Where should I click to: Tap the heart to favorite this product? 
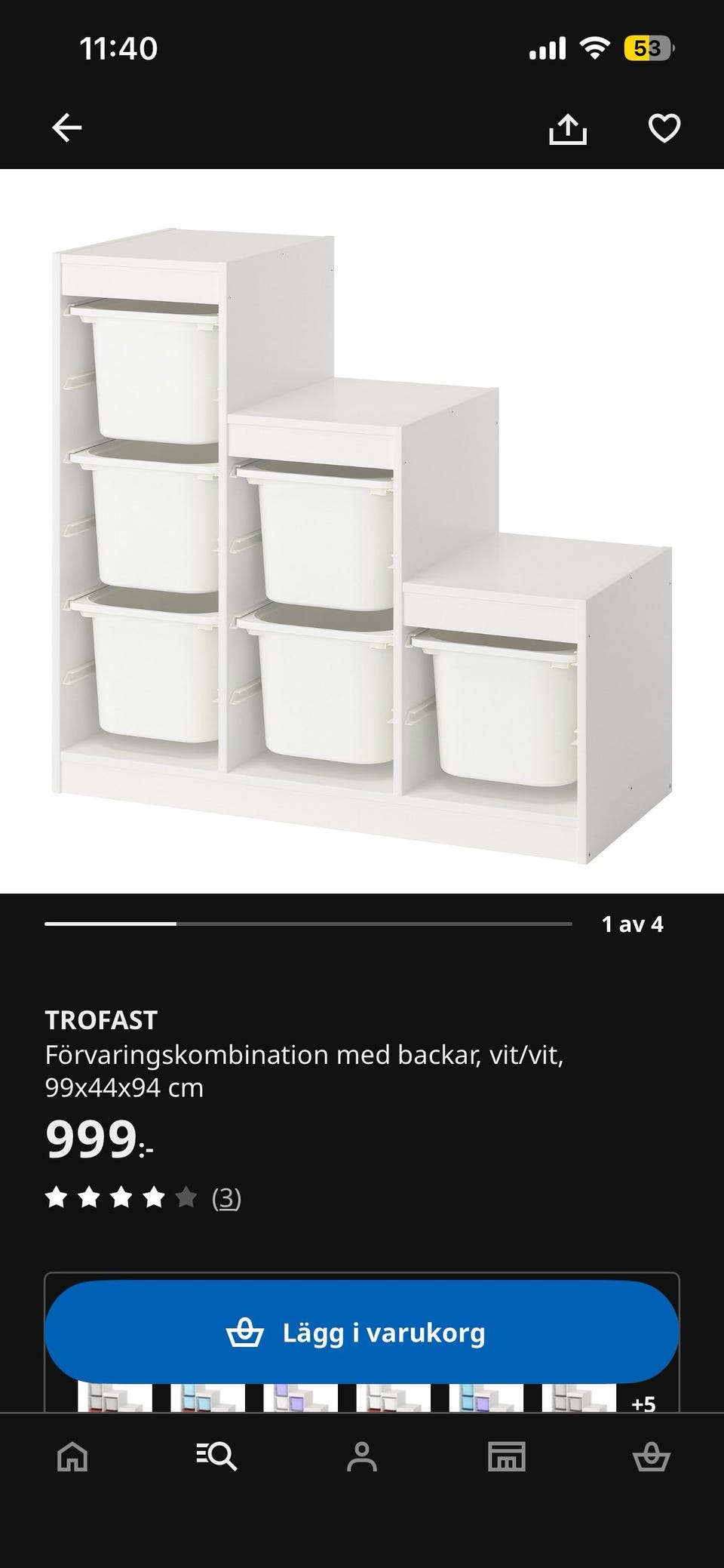coord(663,128)
